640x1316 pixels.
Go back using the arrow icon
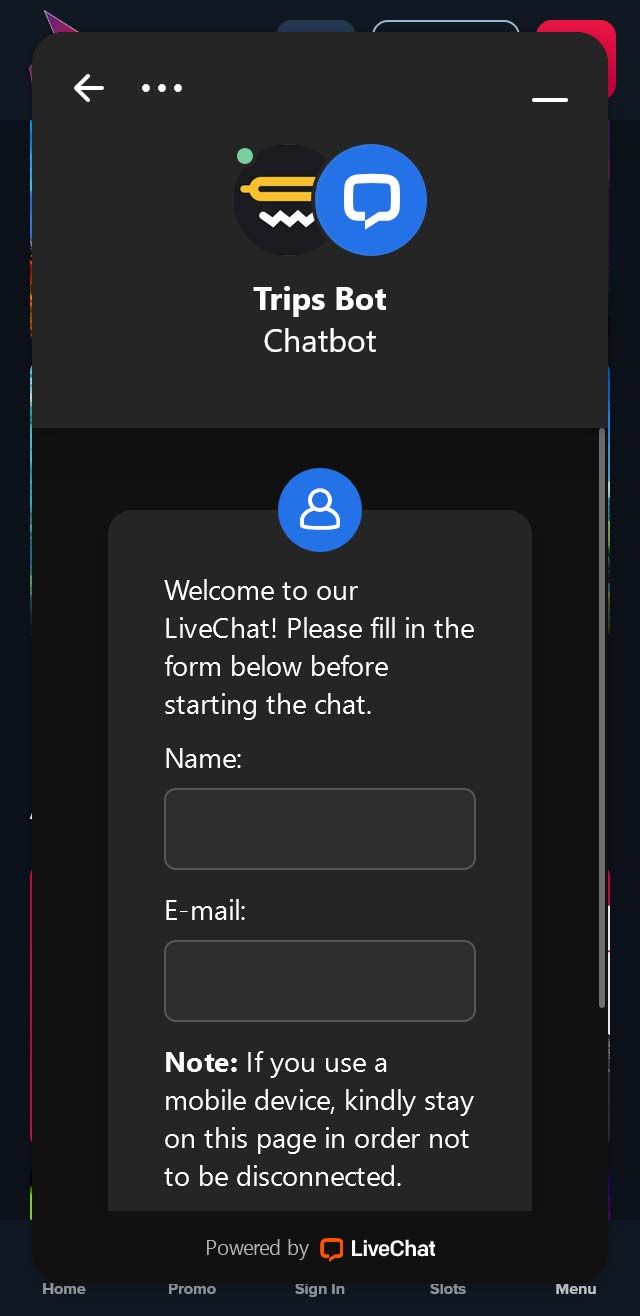tap(89, 88)
